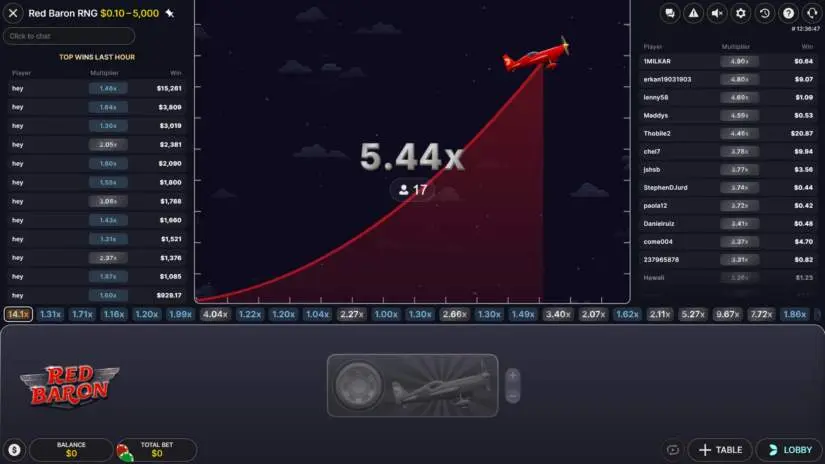The height and width of the screenshot is (464, 825).
Task: Increase bet with plus stepper
Action: pos(513,376)
